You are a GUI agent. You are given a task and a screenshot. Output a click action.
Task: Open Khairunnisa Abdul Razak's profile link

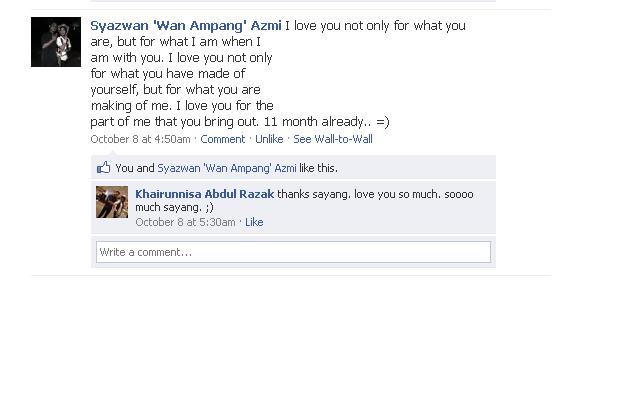click(x=204, y=194)
